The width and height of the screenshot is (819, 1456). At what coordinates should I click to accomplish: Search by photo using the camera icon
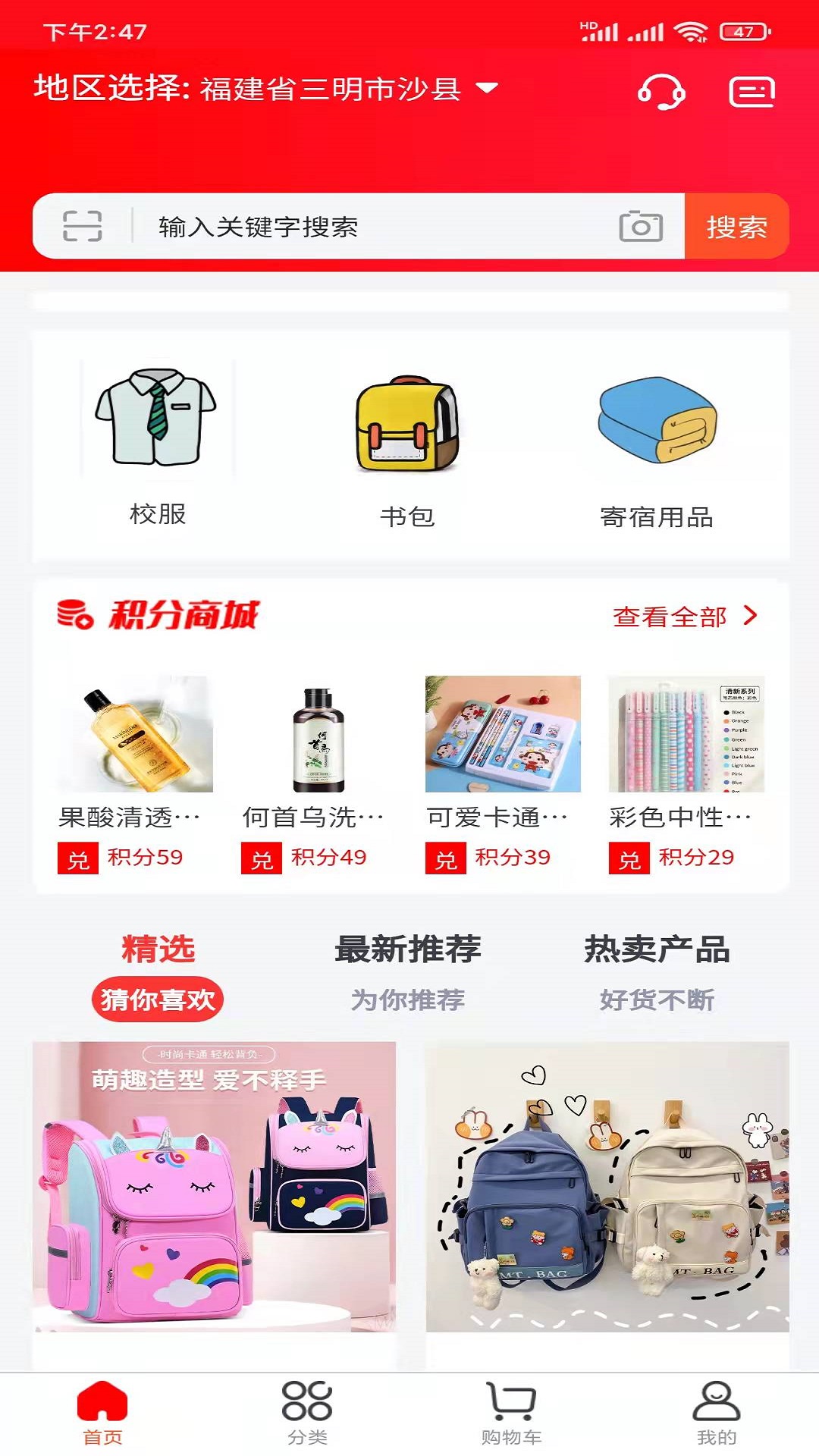click(x=641, y=226)
